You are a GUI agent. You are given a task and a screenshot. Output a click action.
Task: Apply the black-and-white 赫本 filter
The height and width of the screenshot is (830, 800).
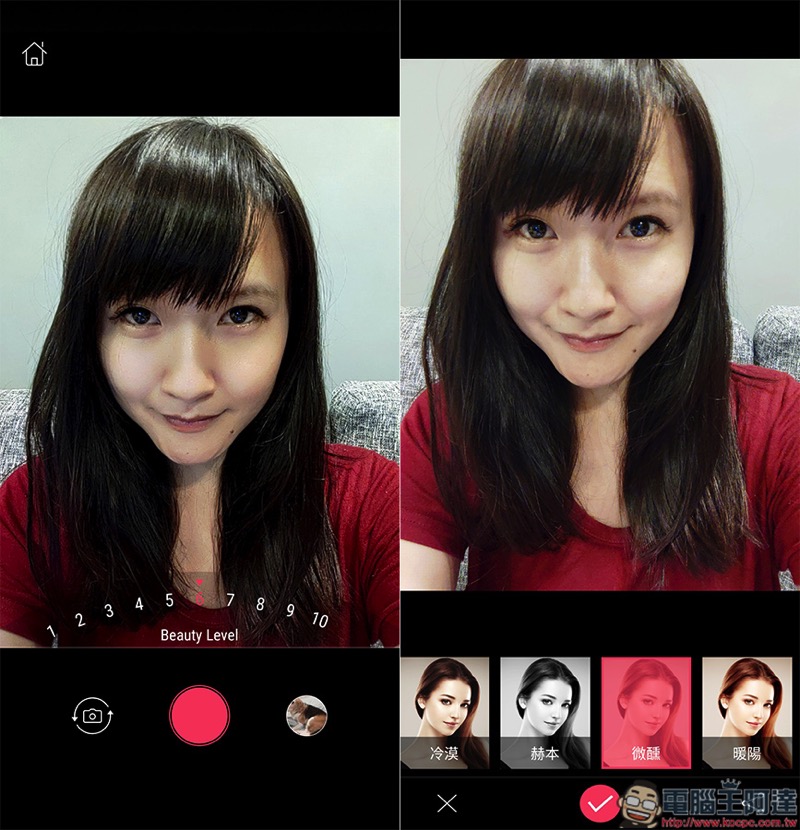tap(545, 712)
